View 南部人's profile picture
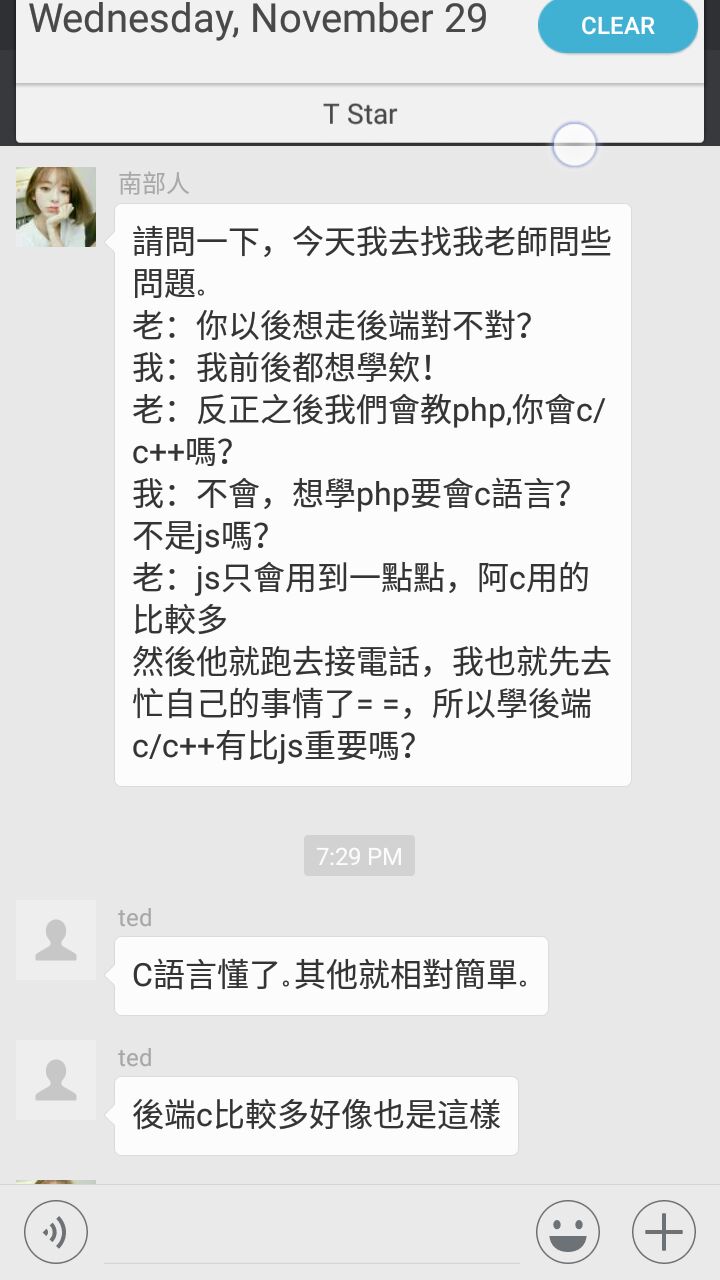The image size is (720, 1280). tap(56, 207)
